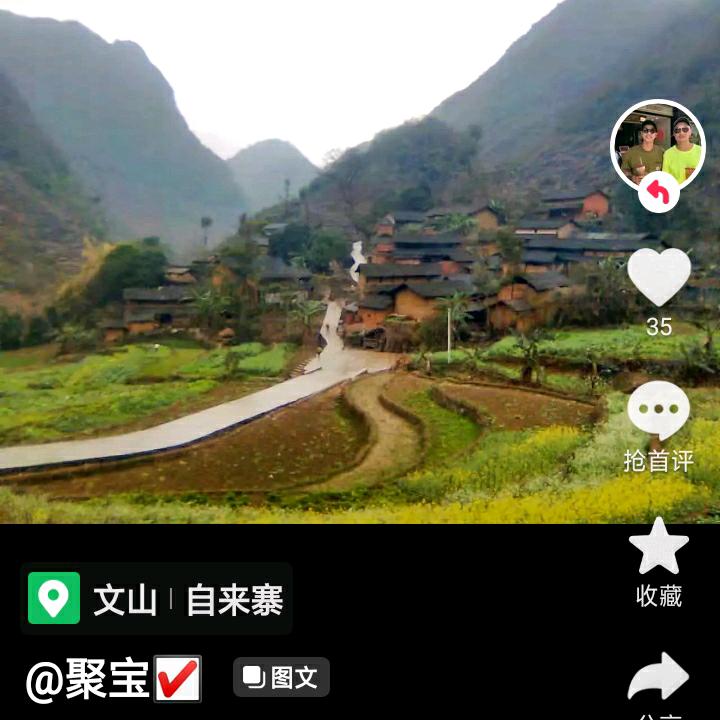This screenshot has width=720, height=720.
Task: Open @聚宝 user profile link
Action: click(113, 680)
